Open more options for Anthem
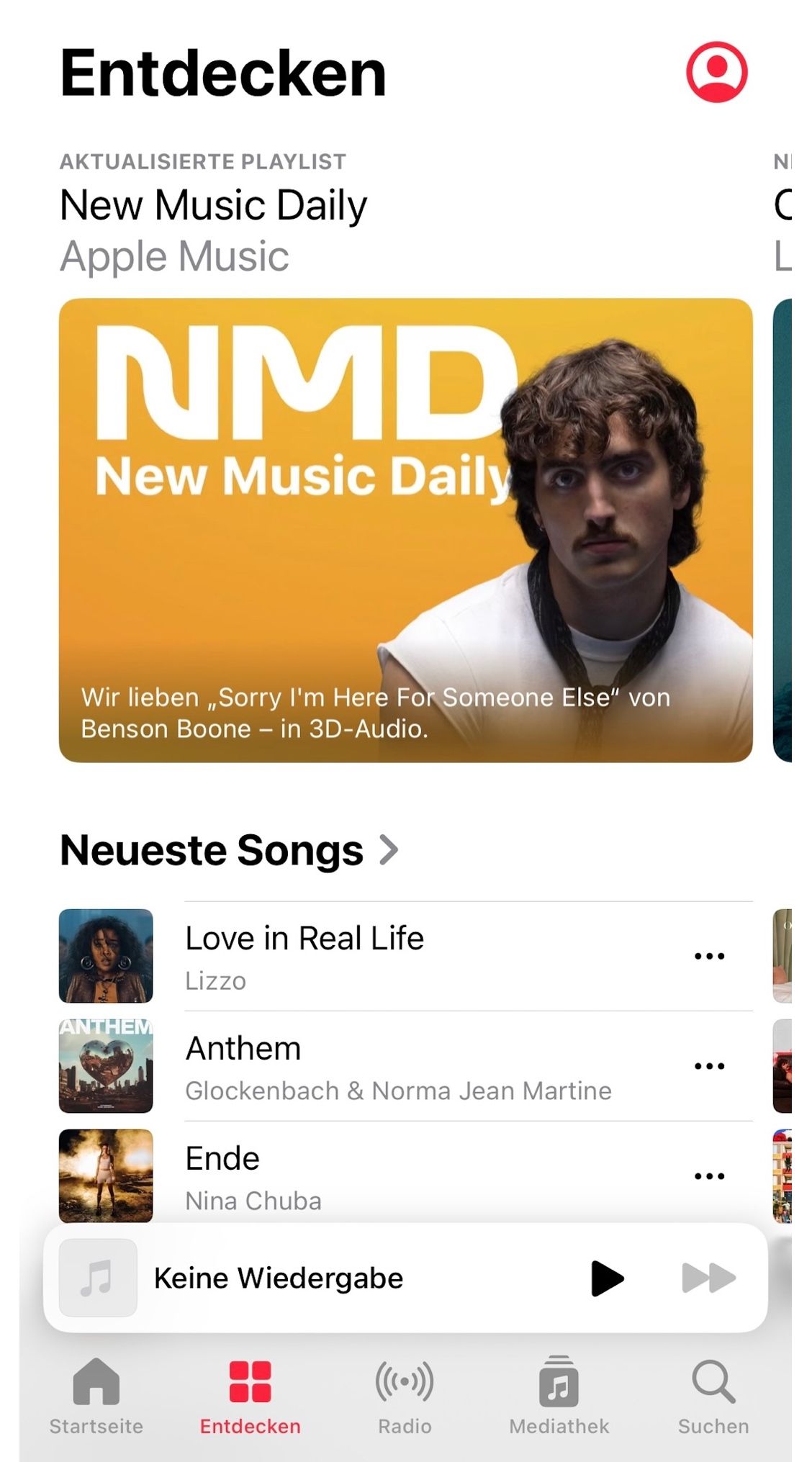Screen dimensions: 812x1462 coord(709,1066)
